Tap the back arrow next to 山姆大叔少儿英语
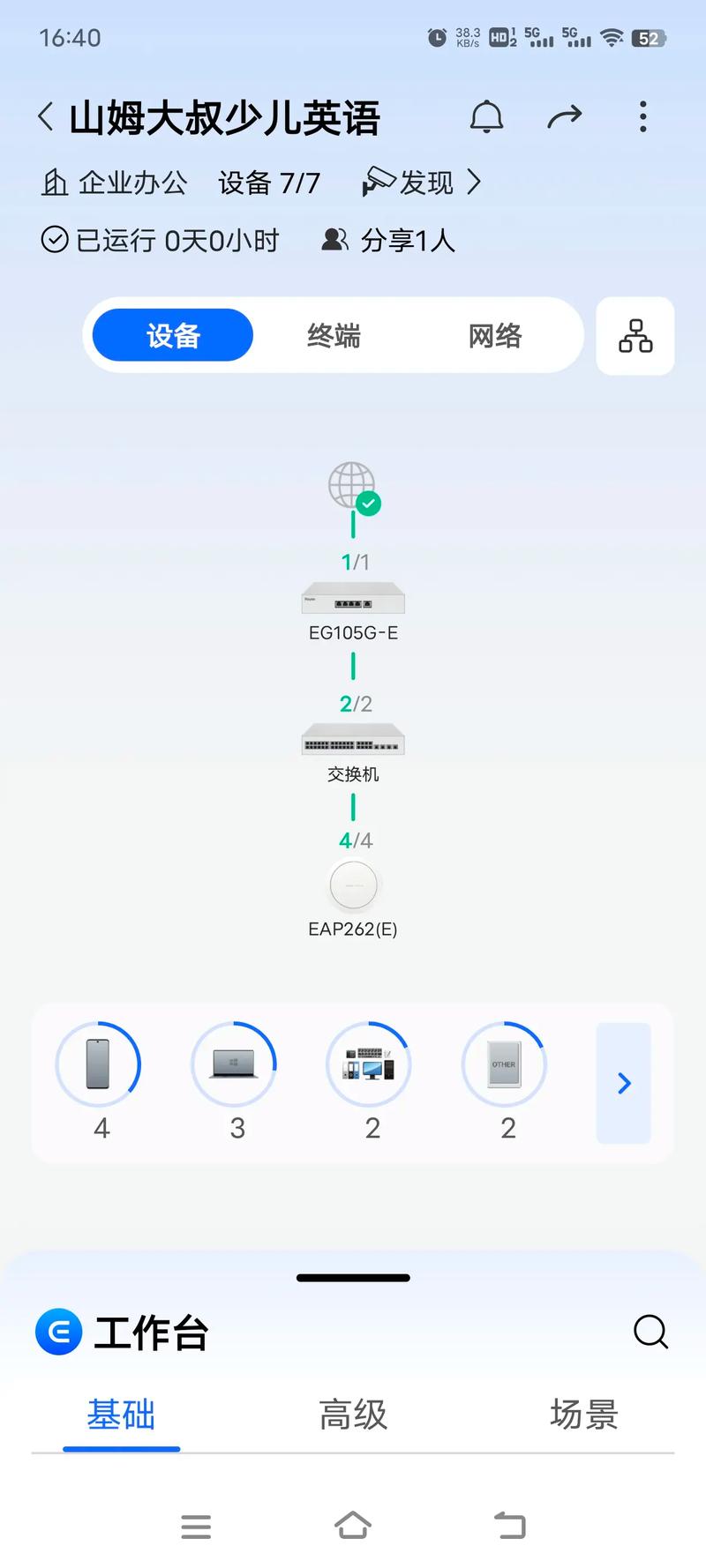The image size is (706, 1568). [x=43, y=116]
